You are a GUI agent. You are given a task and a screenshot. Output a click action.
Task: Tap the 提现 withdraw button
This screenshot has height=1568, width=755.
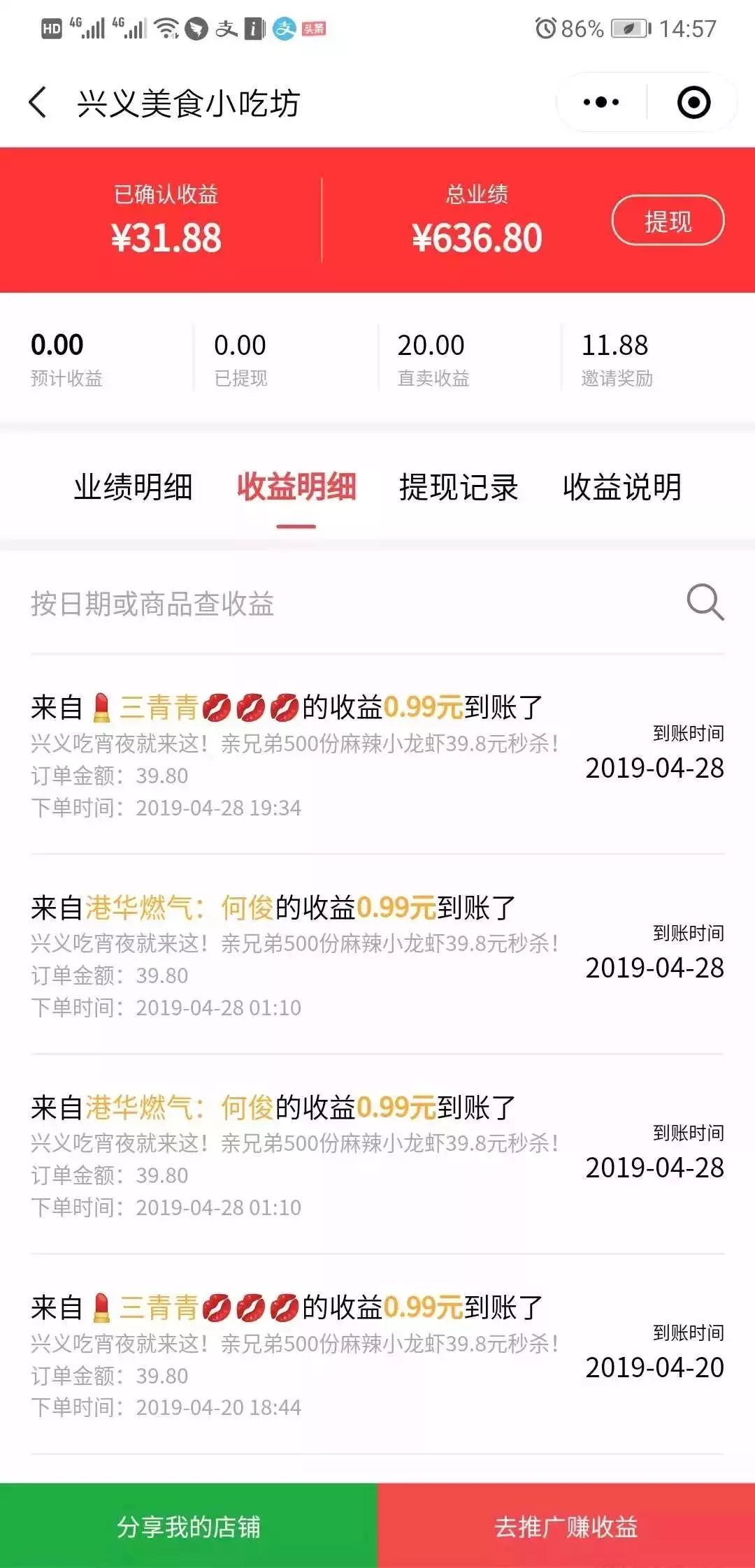pos(668,221)
